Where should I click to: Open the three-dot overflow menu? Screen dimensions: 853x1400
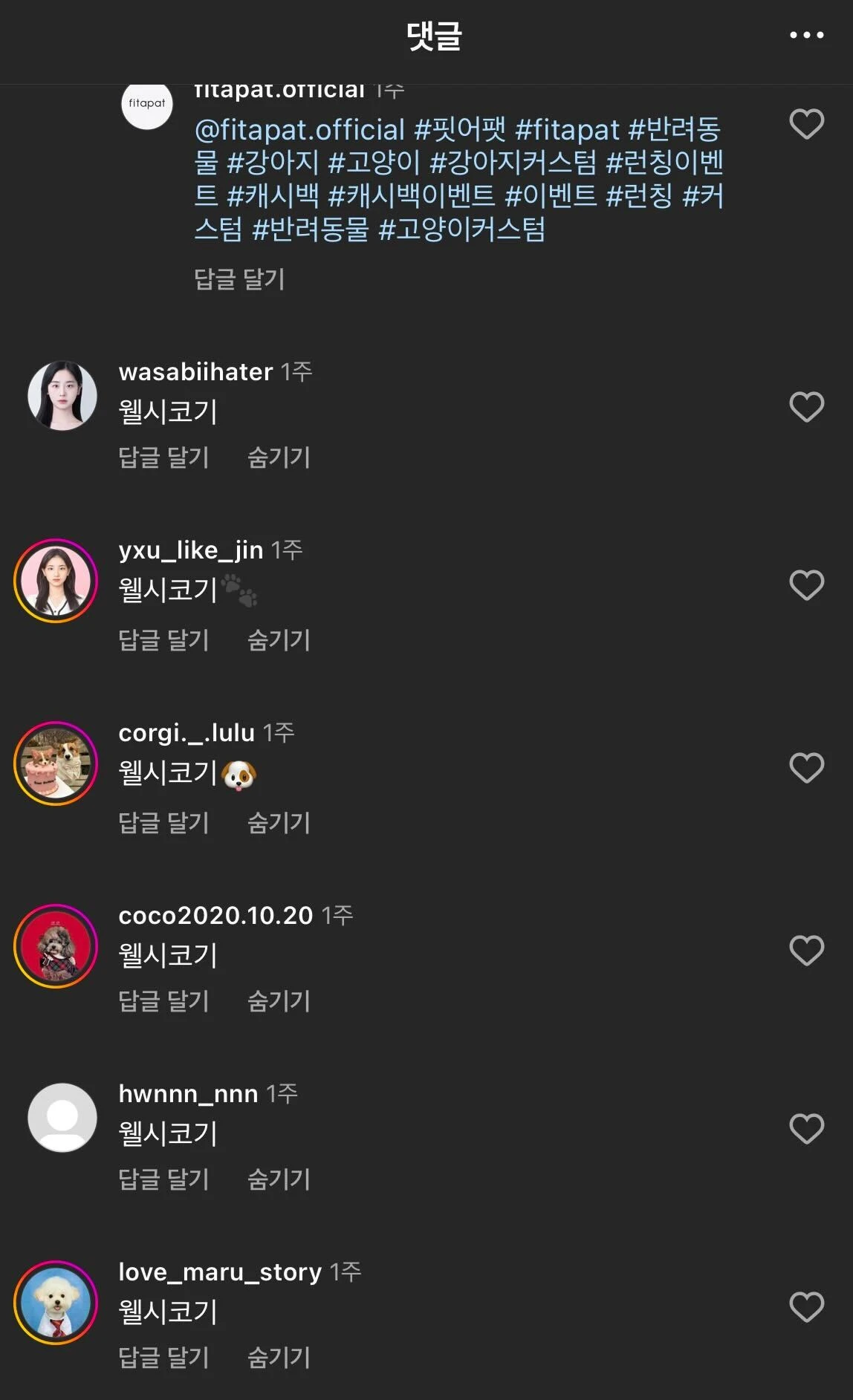pos(806,35)
